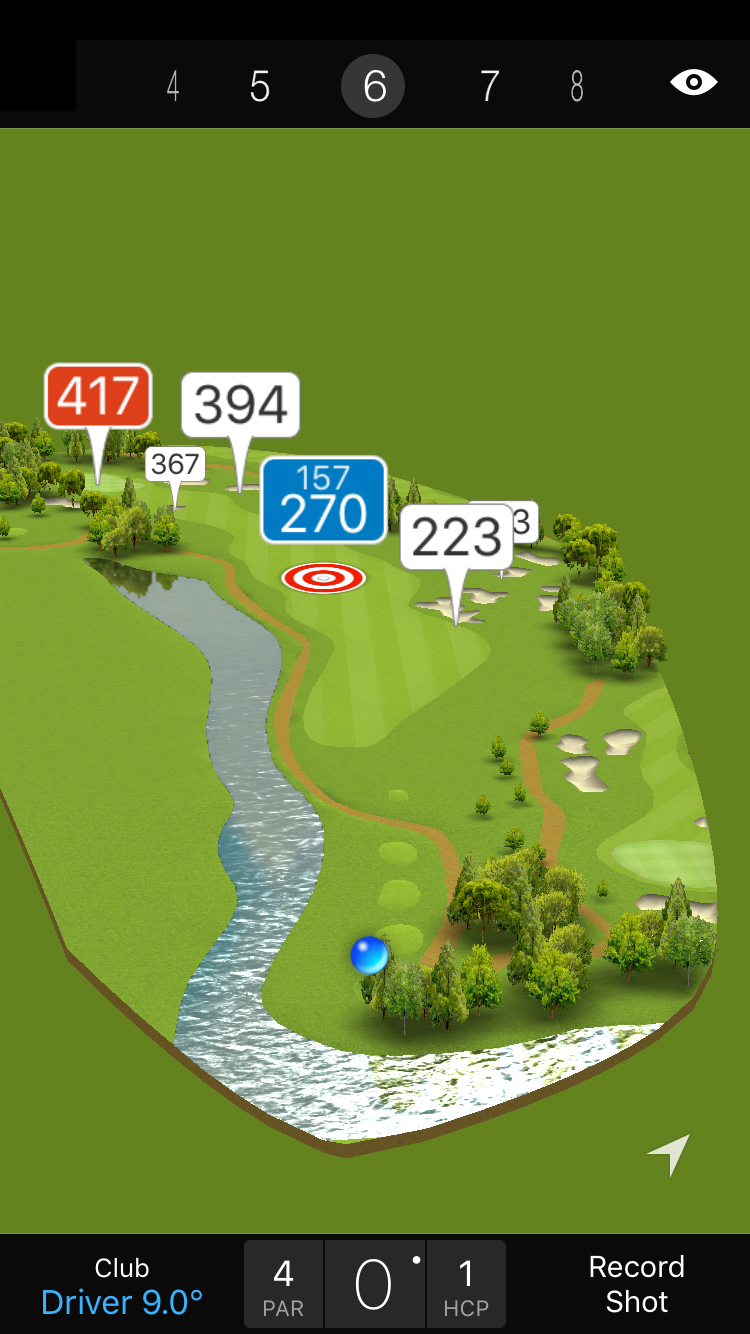750x1334 pixels.
Task: Change club from Driver 9.0°
Action: pyautogui.click(x=122, y=1286)
